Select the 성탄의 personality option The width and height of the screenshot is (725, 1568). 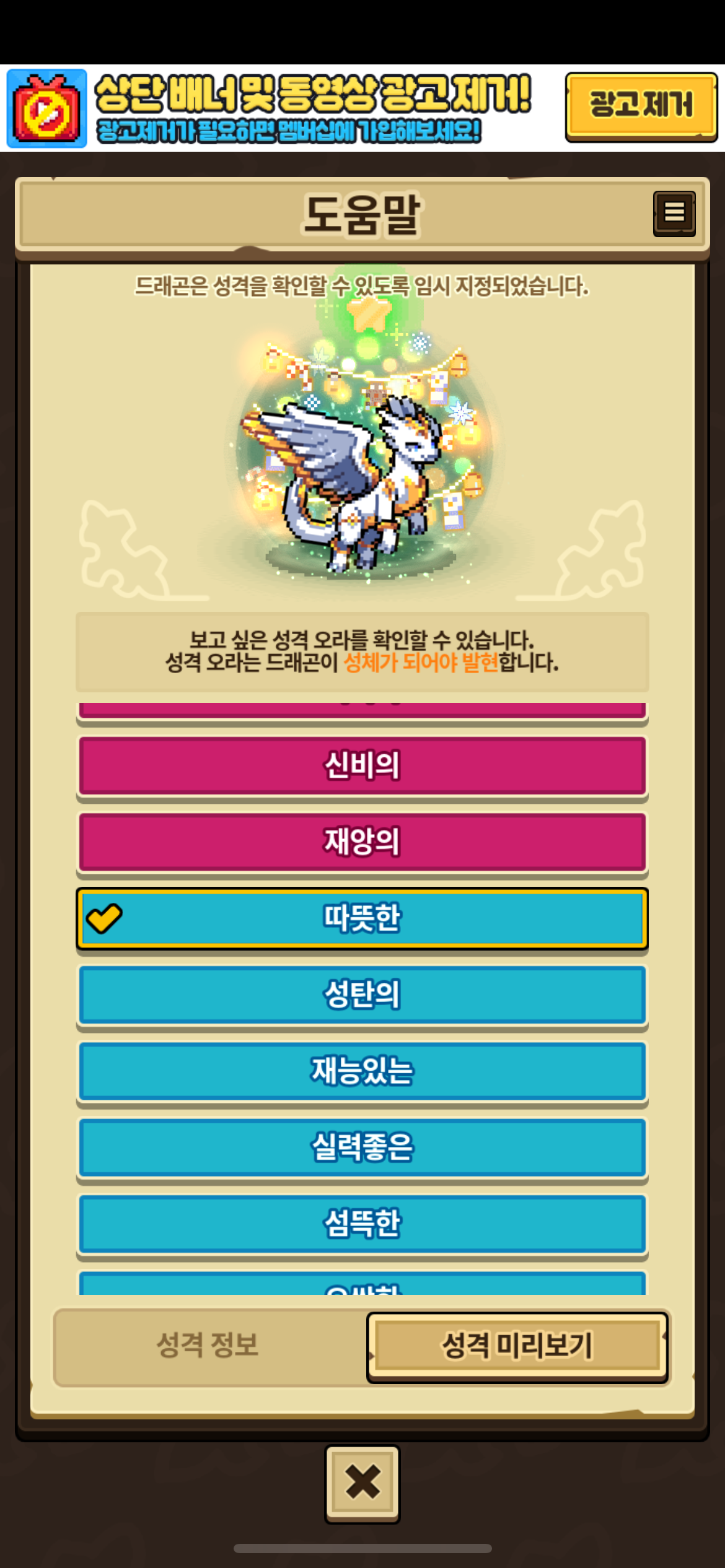(362, 995)
